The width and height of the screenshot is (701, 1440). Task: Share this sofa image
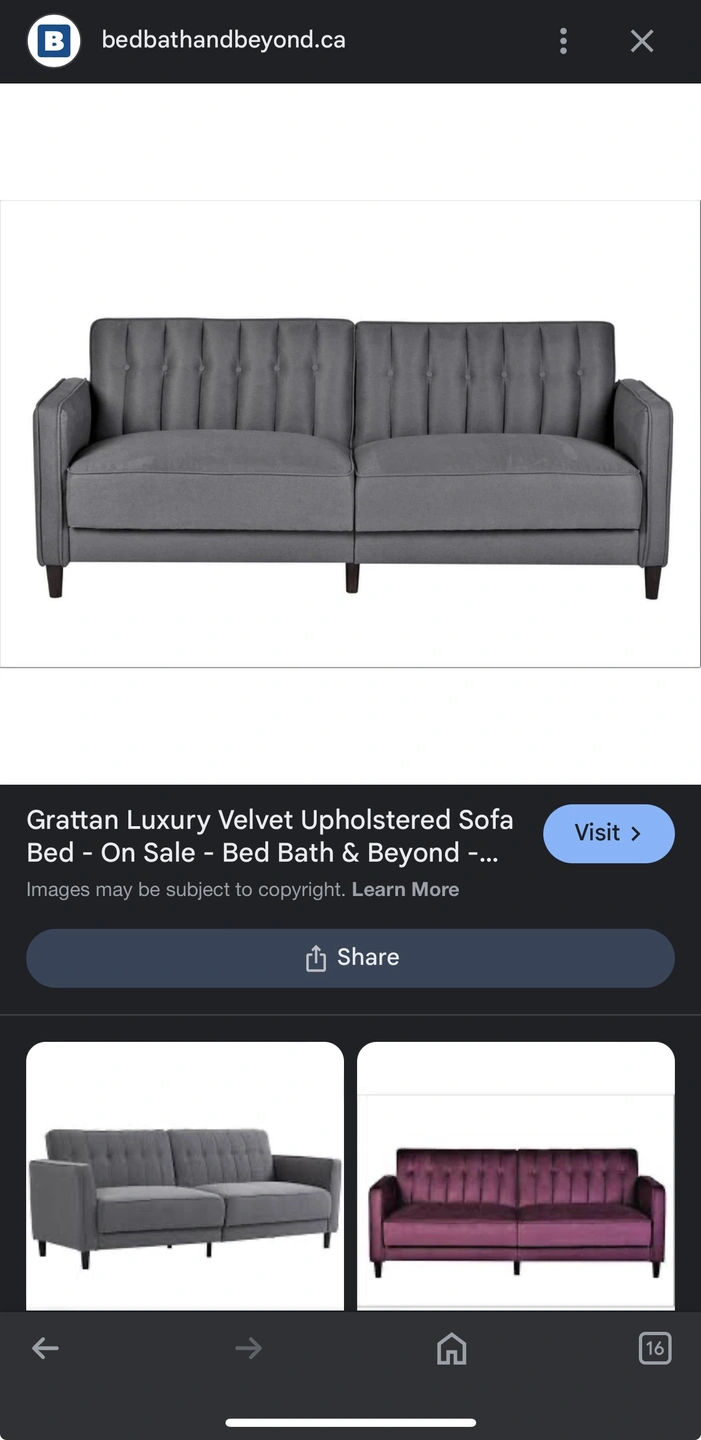pos(350,958)
